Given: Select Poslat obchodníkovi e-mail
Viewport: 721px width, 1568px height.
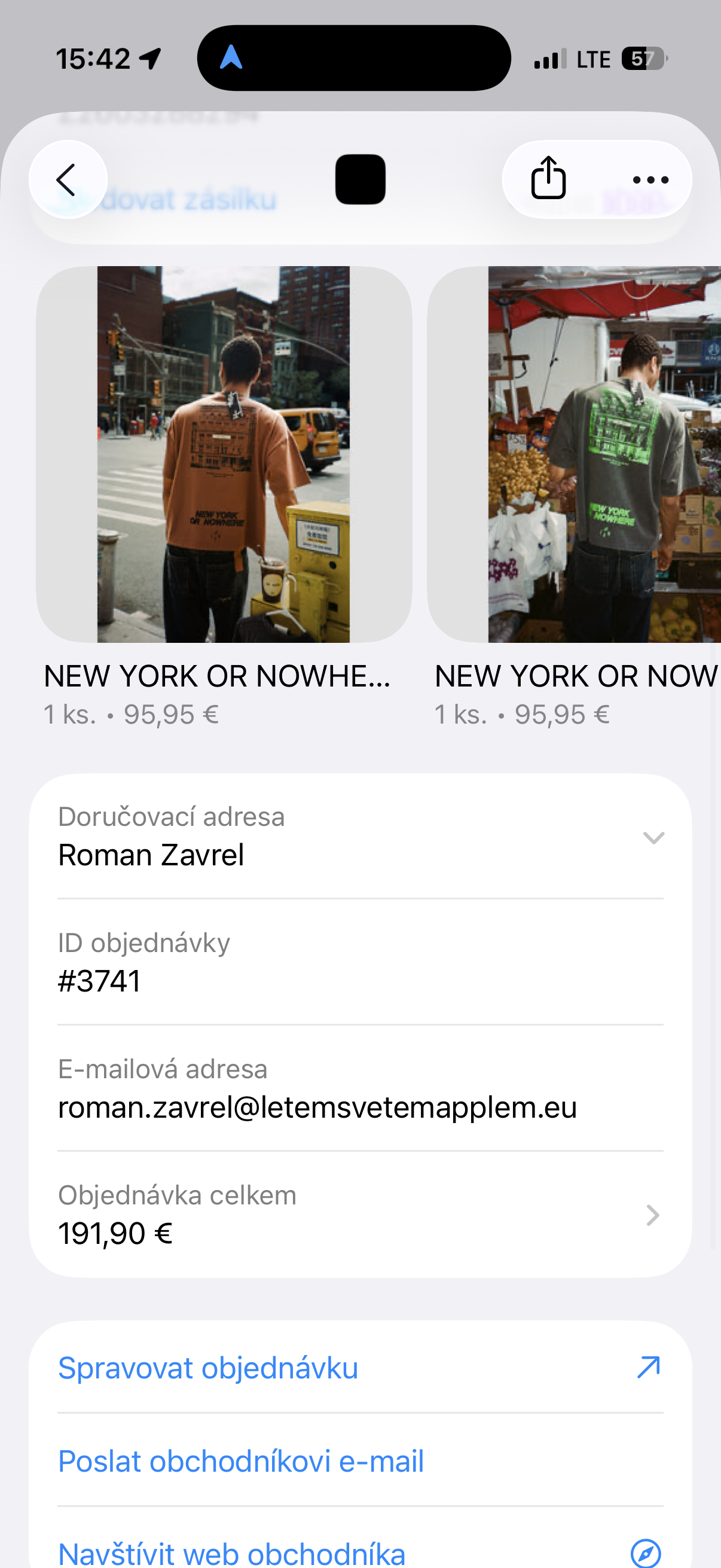Looking at the screenshot, I should point(241,1461).
